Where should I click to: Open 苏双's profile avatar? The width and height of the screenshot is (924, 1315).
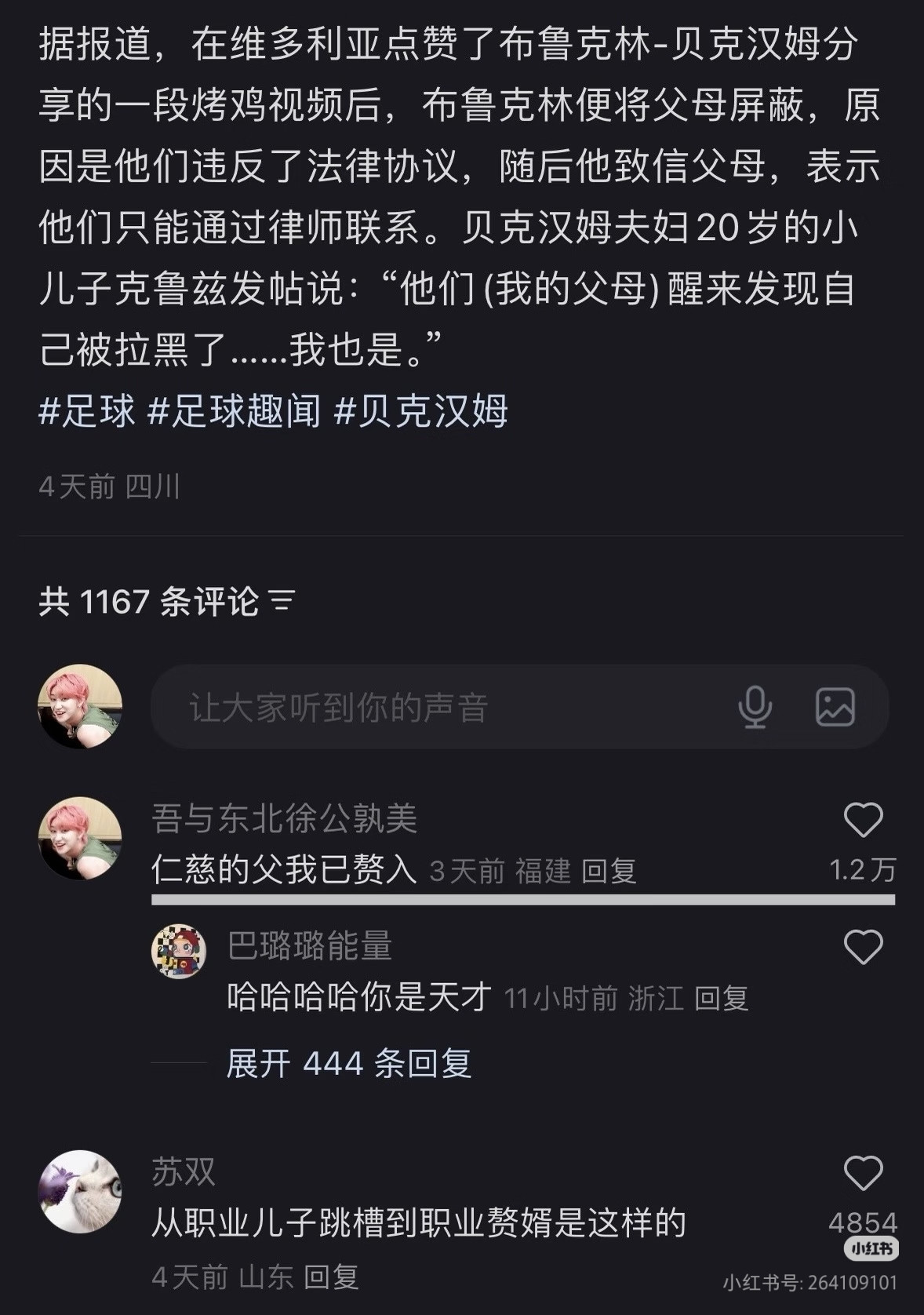80,1192
